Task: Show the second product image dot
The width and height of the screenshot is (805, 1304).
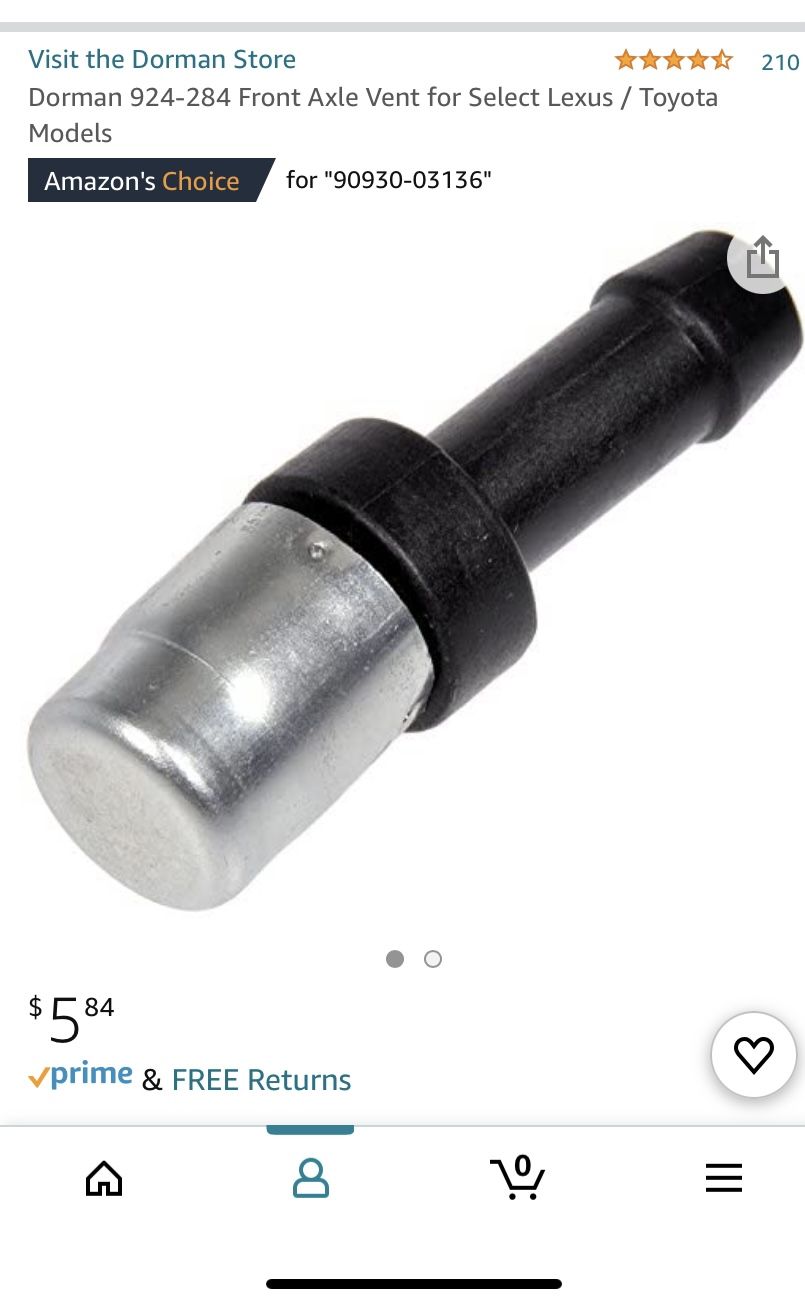Action: click(433, 959)
